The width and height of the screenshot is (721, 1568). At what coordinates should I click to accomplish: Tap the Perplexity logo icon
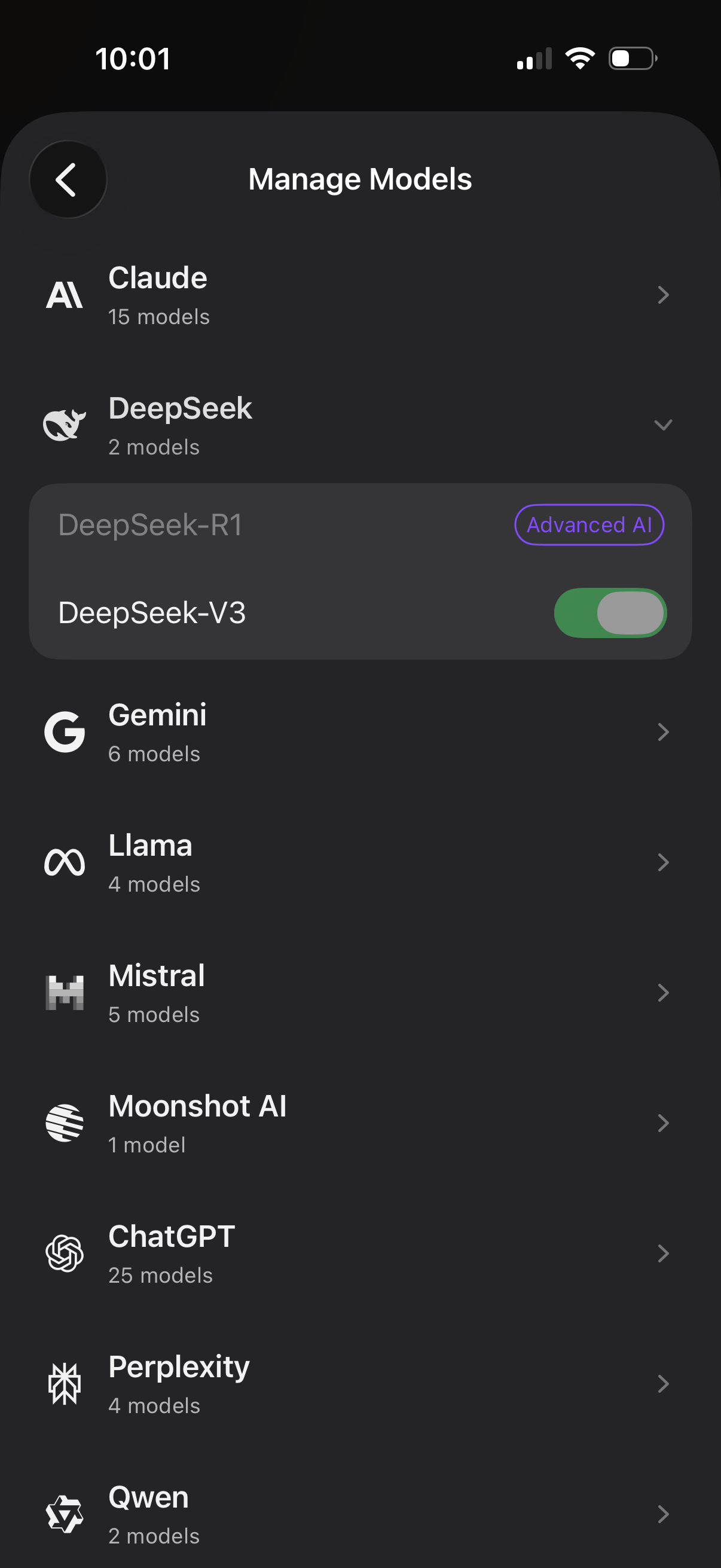click(65, 1383)
